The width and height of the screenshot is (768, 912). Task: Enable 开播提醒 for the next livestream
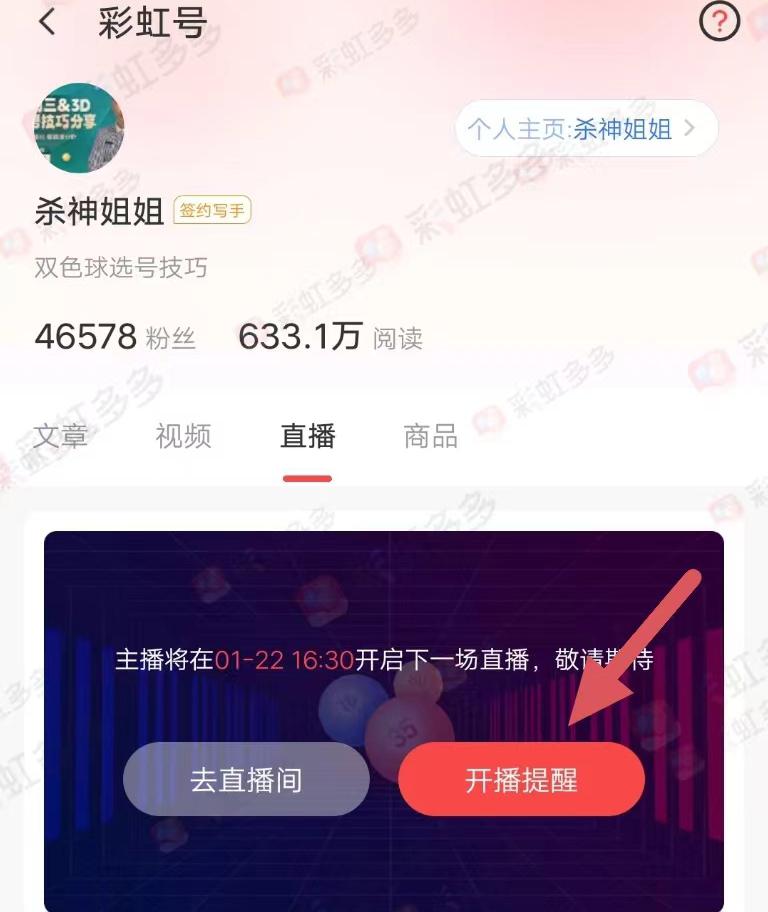521,779
